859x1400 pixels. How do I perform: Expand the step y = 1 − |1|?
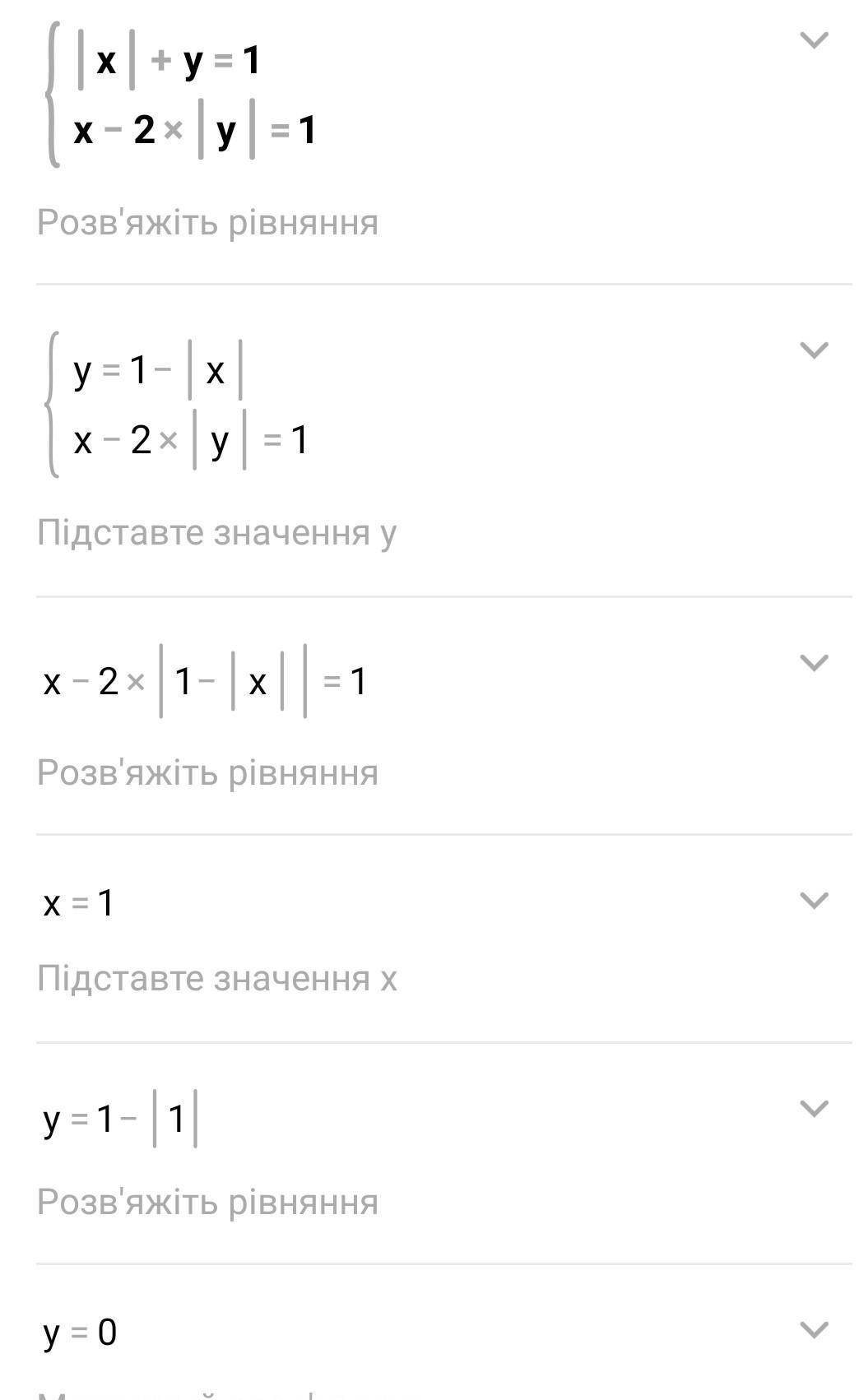pyautogui.click(x=813, y=1109)
